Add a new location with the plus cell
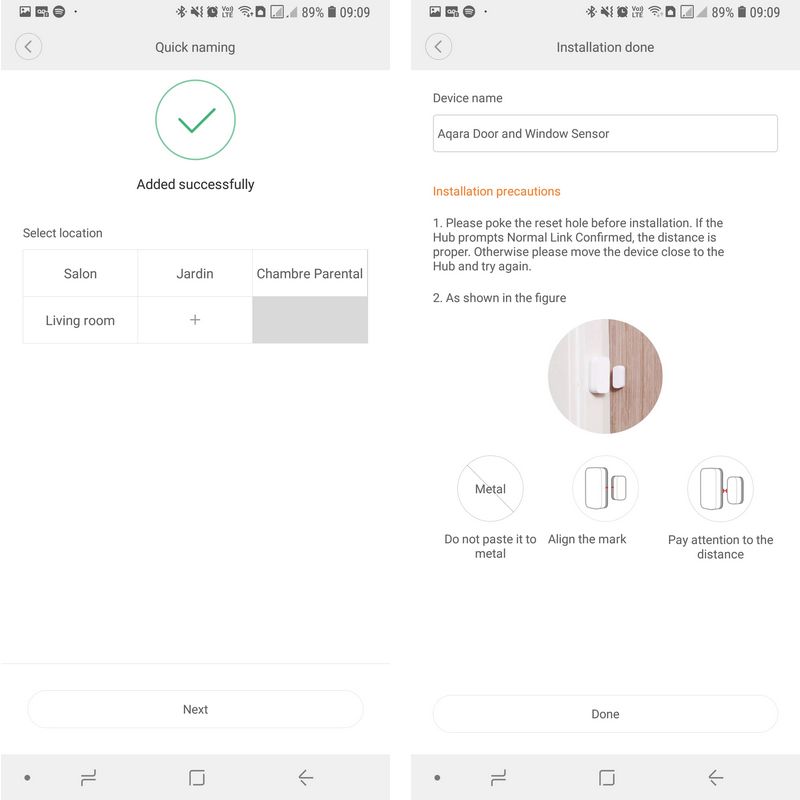Viewport: 800px width, 800px height. 195,320
